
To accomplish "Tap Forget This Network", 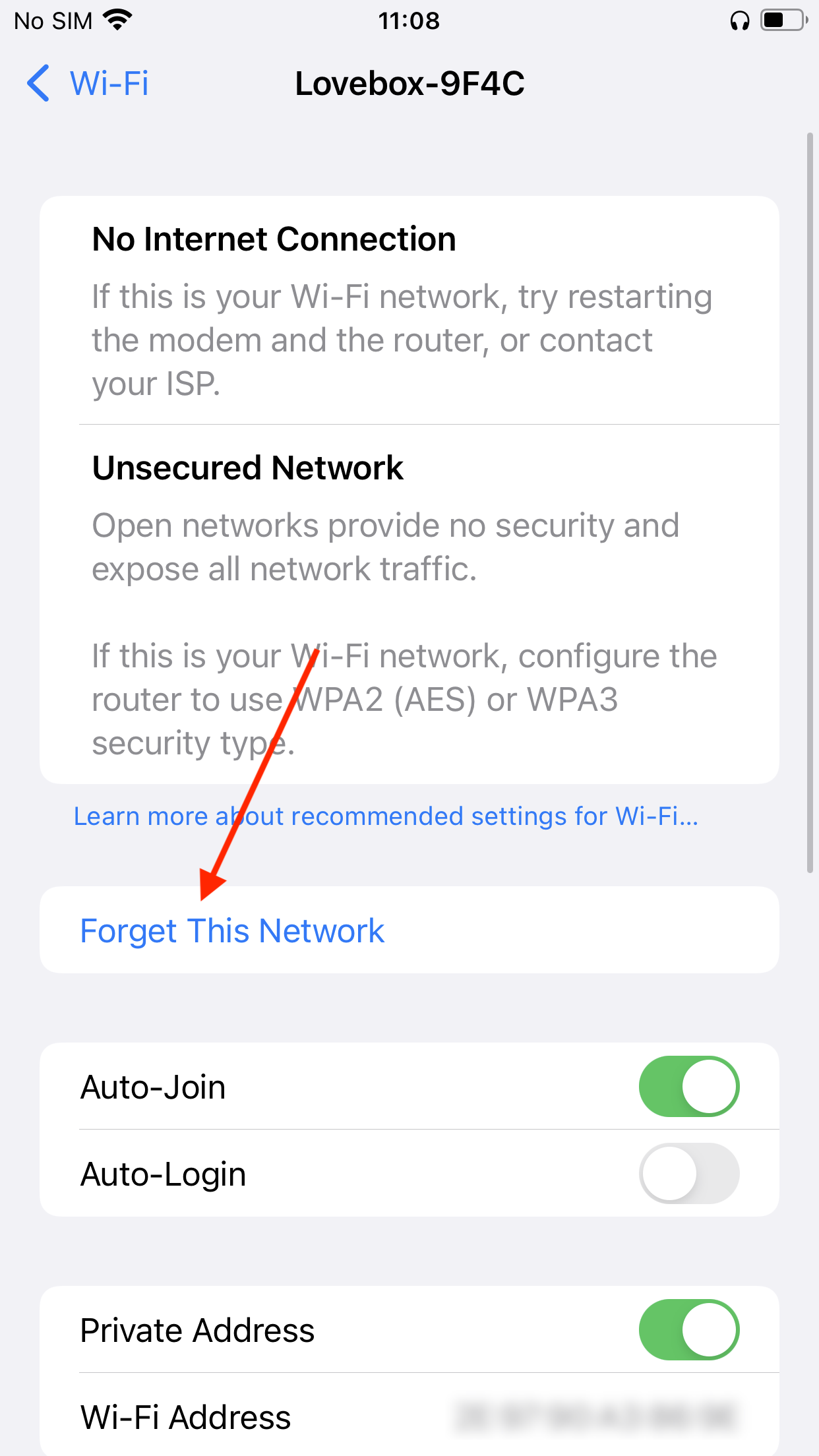I will 232,930.
